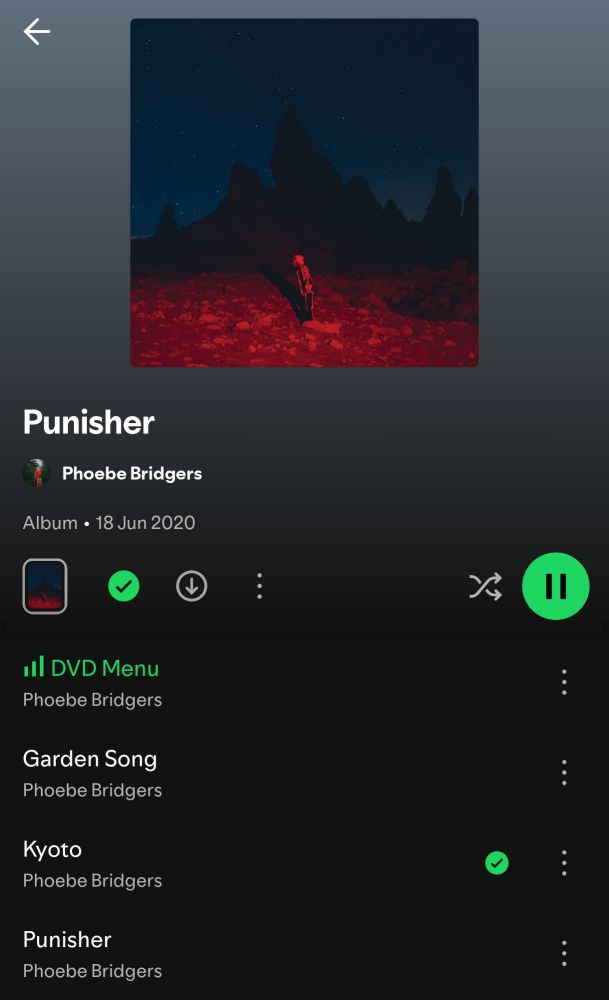Open more options for DVD Menu

click(564, 682)
